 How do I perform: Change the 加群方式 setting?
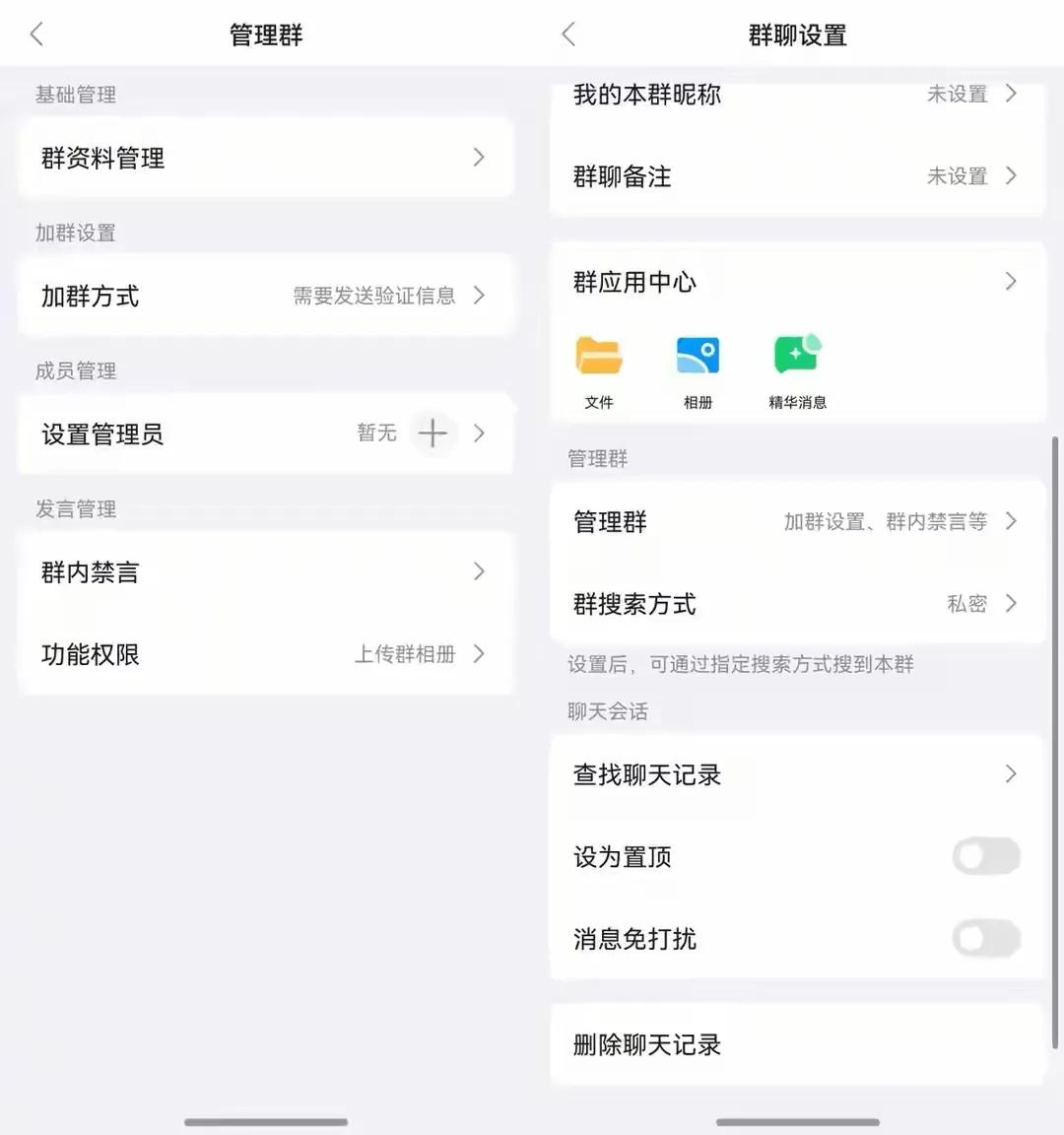(264, 296)
